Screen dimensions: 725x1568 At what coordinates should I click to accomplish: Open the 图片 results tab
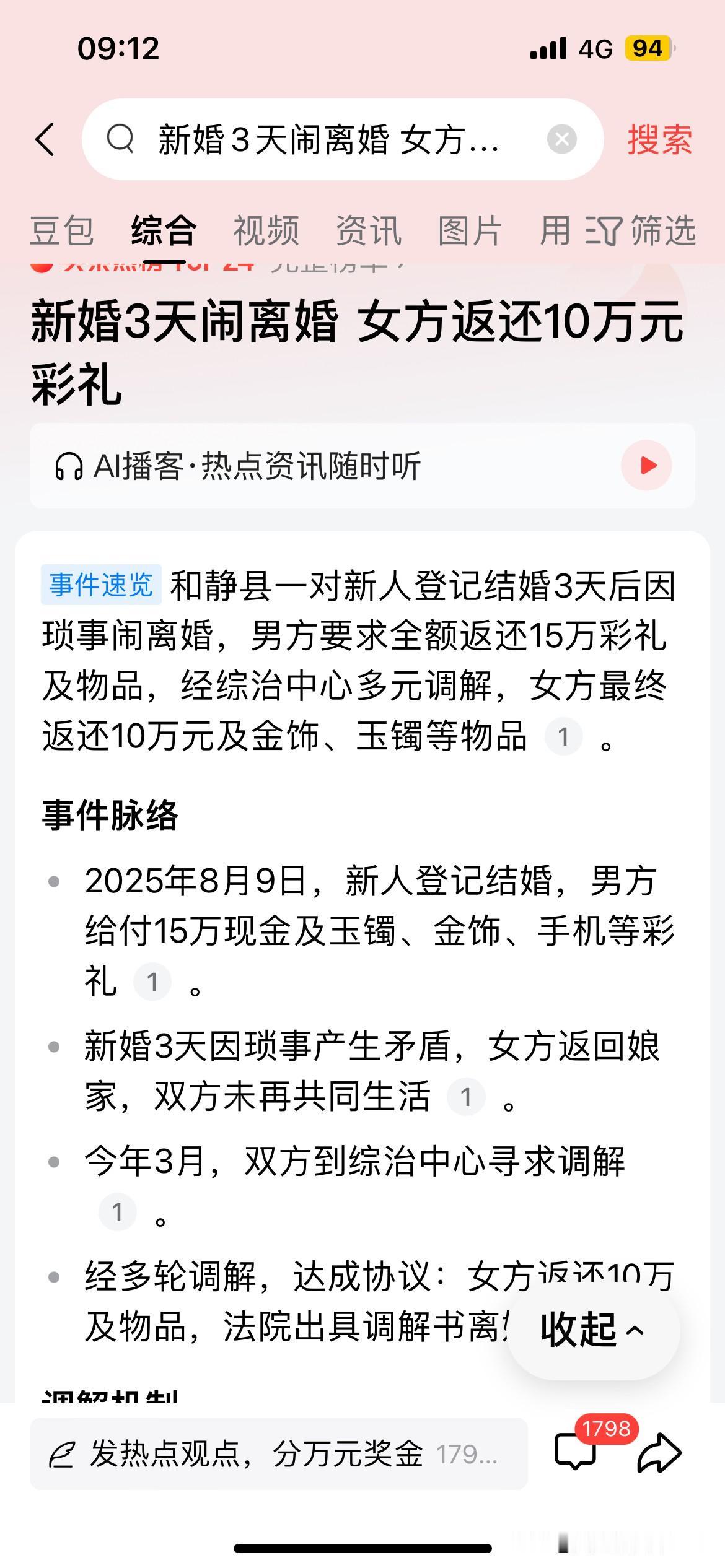click(468, 230)
